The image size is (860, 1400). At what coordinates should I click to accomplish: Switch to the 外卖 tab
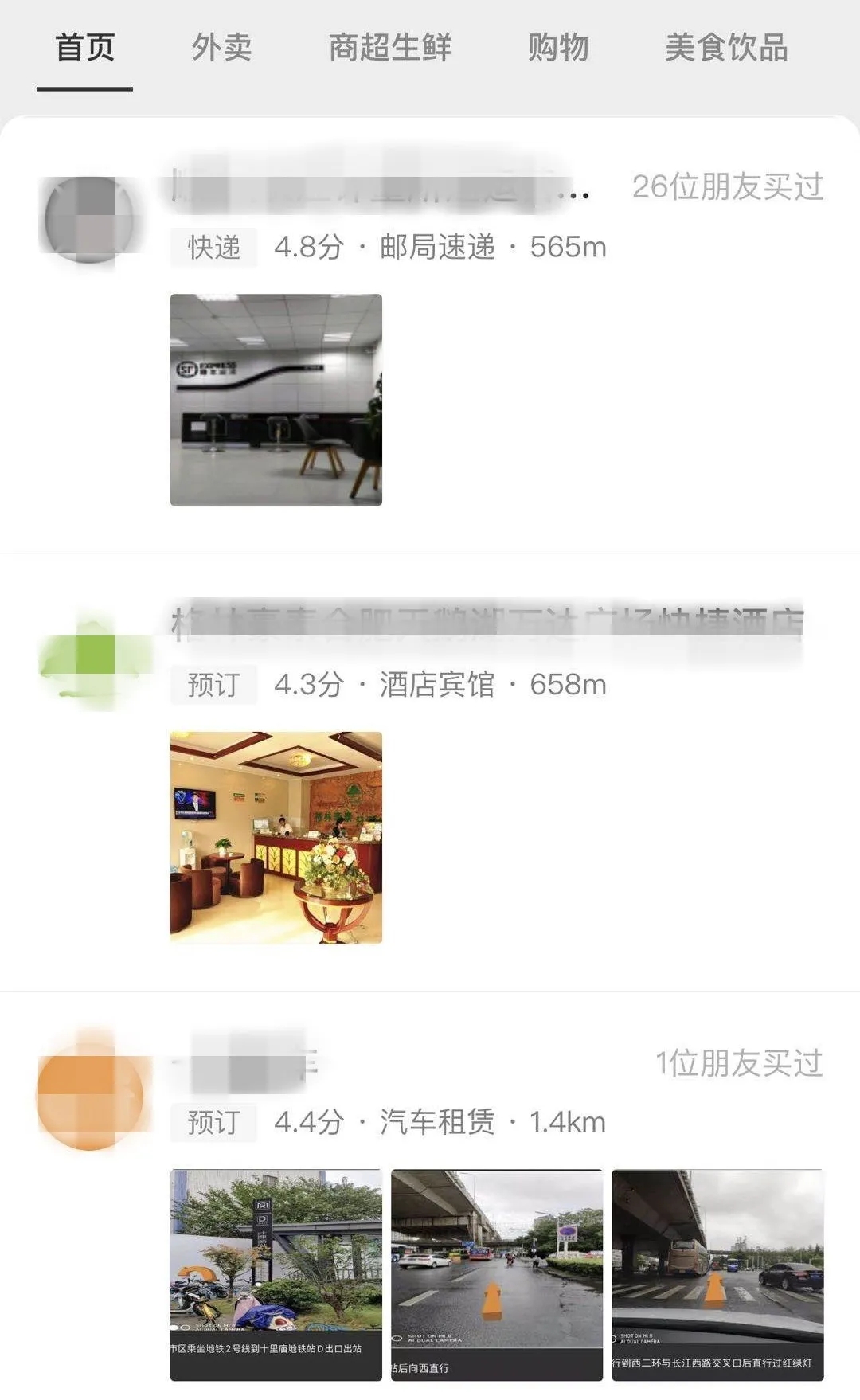(x=221, y=48)
